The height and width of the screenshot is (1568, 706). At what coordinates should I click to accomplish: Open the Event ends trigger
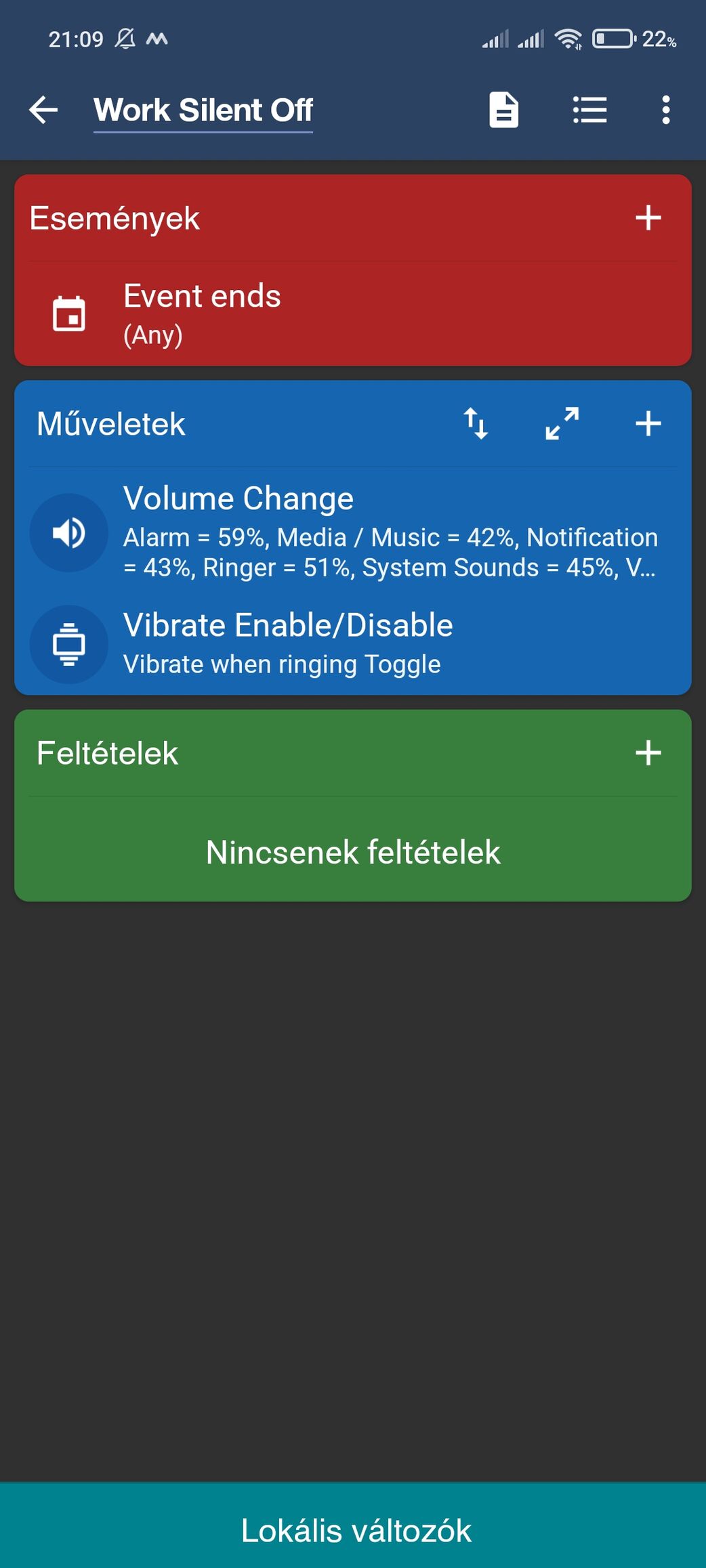(352, 314)
